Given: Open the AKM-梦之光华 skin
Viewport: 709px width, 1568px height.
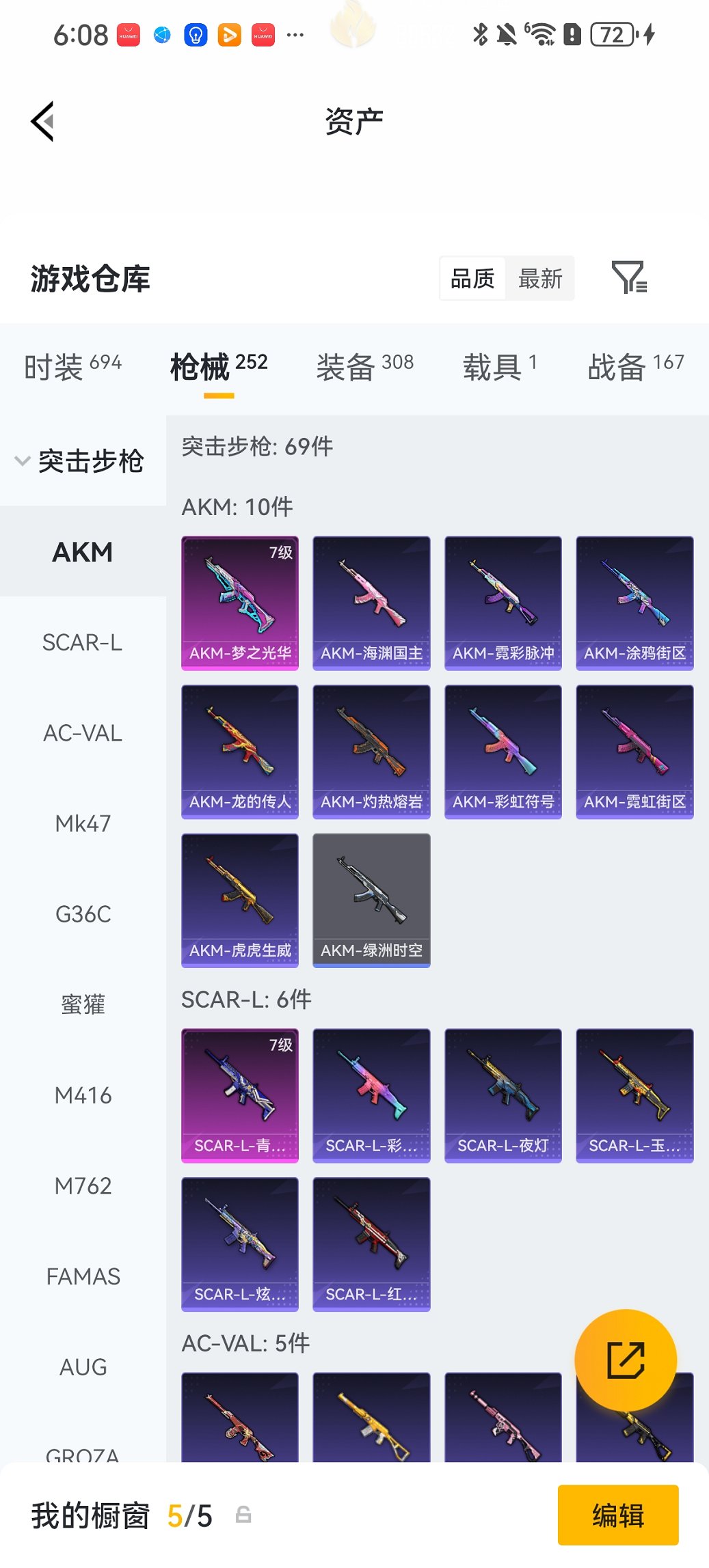Looking at the screenshot, I should (240, 603).
